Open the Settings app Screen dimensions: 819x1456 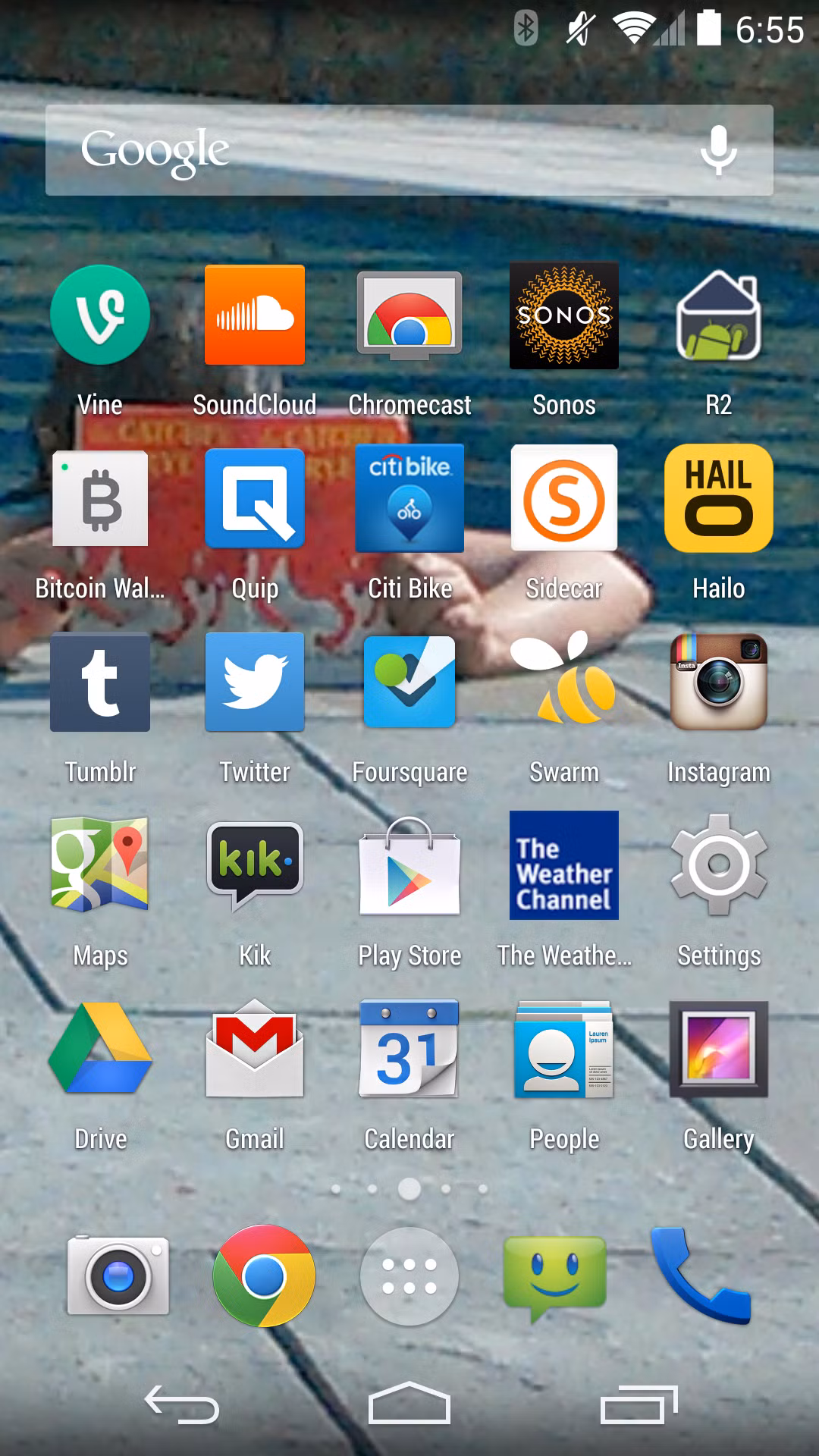[x=719, y=864]
